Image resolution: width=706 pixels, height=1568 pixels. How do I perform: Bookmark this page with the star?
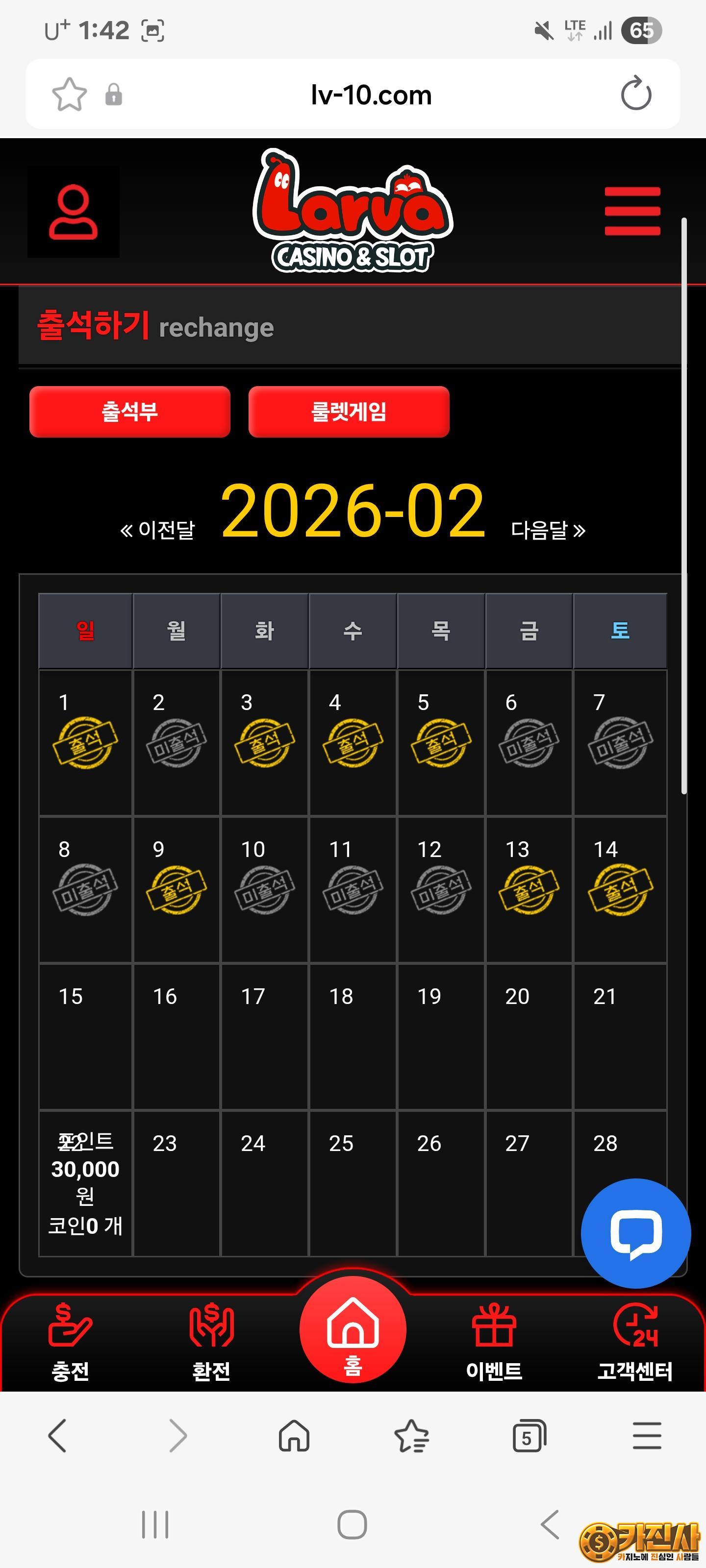coord(70,95)
